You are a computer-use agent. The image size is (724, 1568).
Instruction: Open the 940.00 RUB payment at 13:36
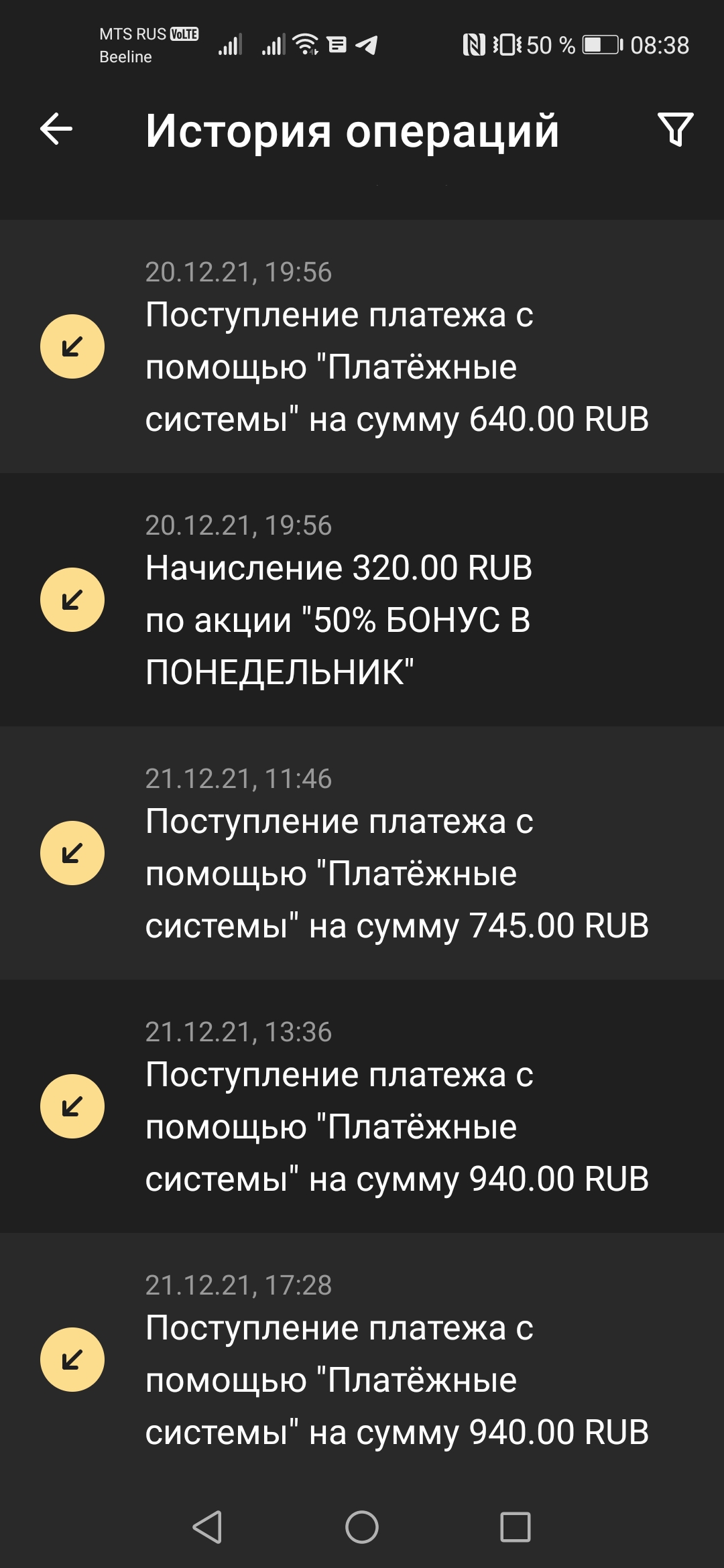click(x=362, y=1107)
